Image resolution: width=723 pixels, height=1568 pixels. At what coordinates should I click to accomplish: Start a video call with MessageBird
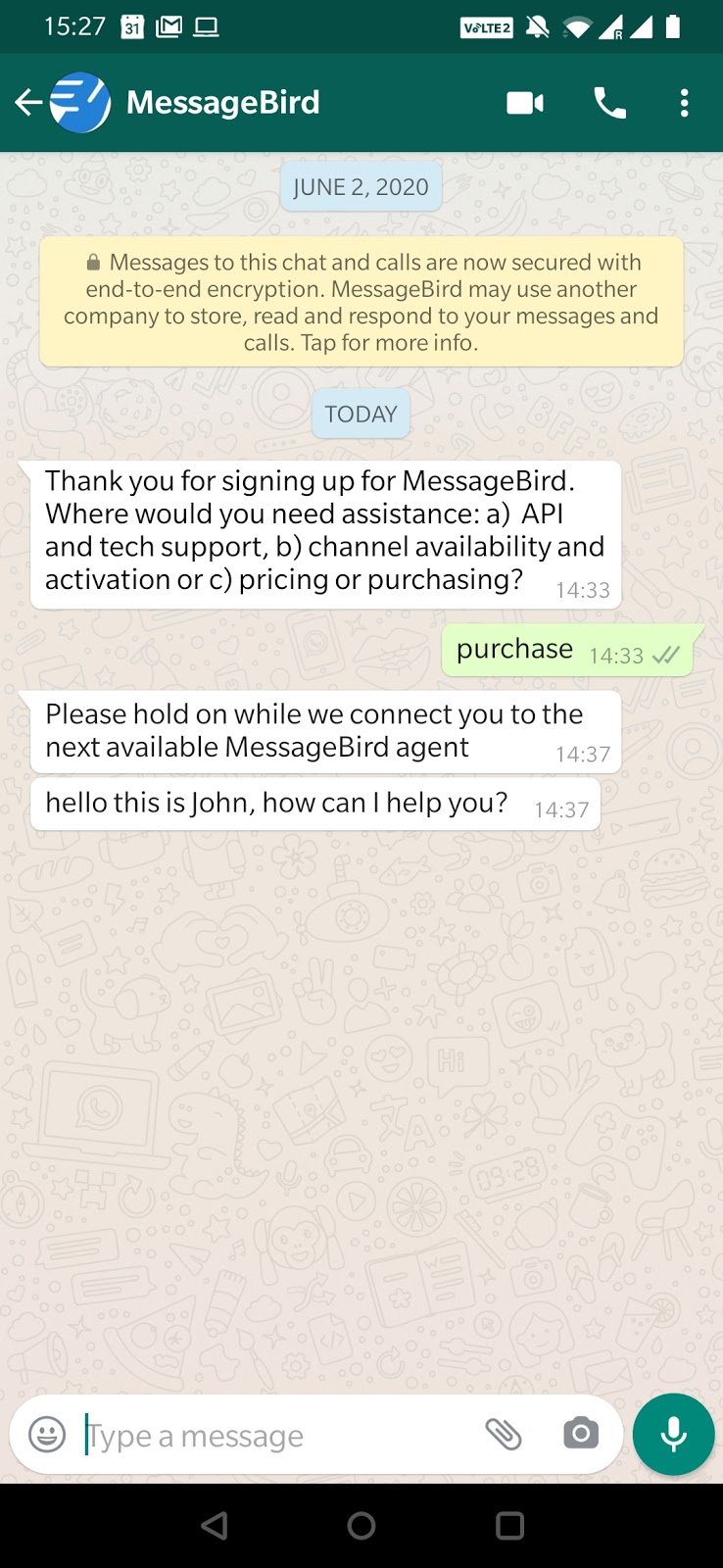tap(524, 102)
